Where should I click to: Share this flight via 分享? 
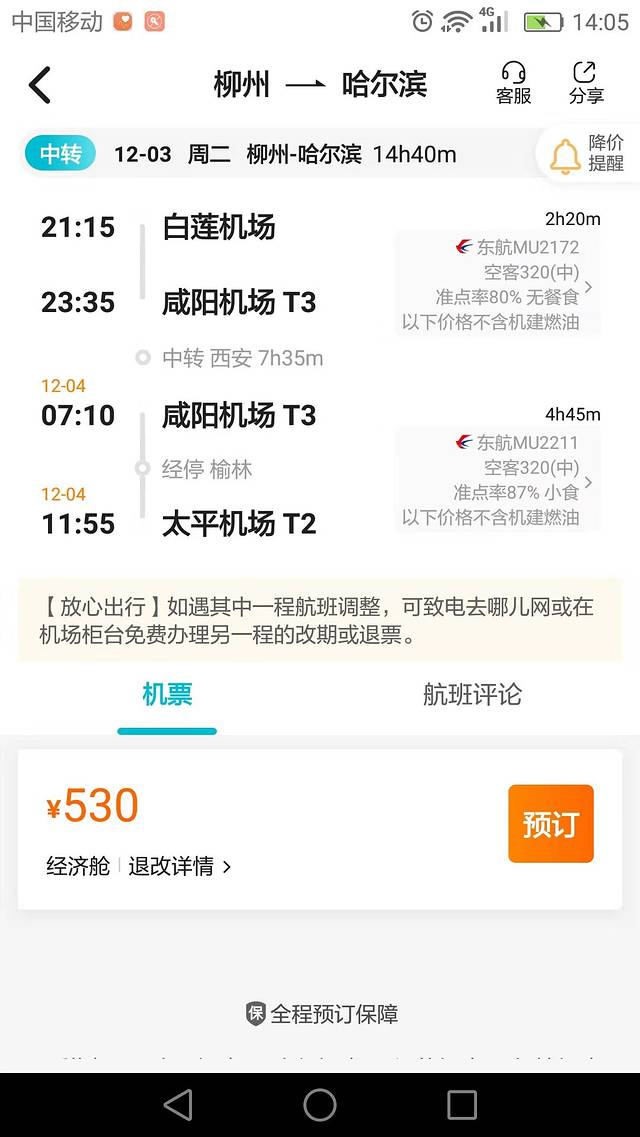(586, 83)
